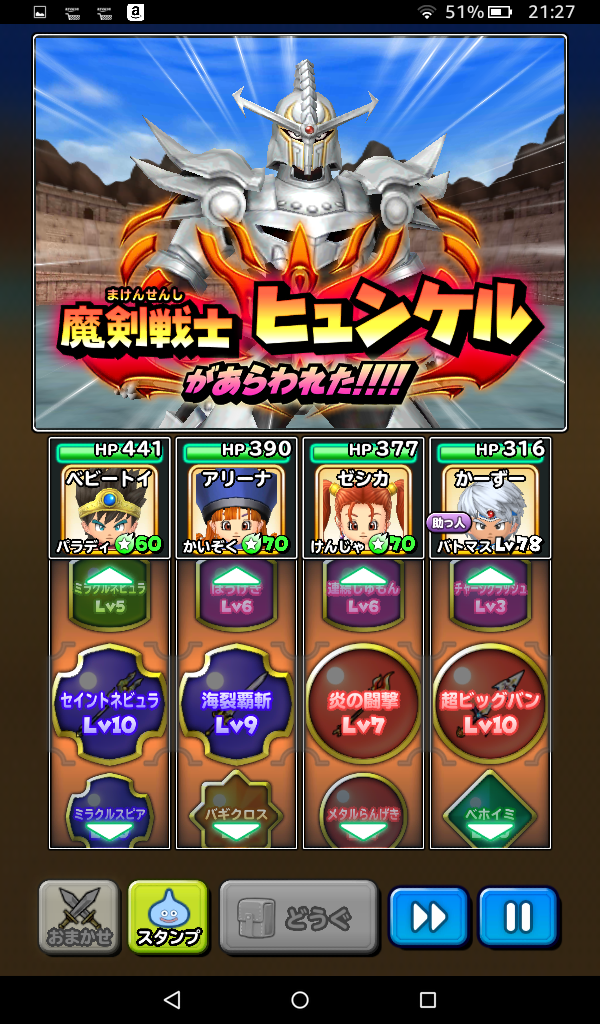Select the 超ビッグバン Lv10 skill

pos(490,705)
